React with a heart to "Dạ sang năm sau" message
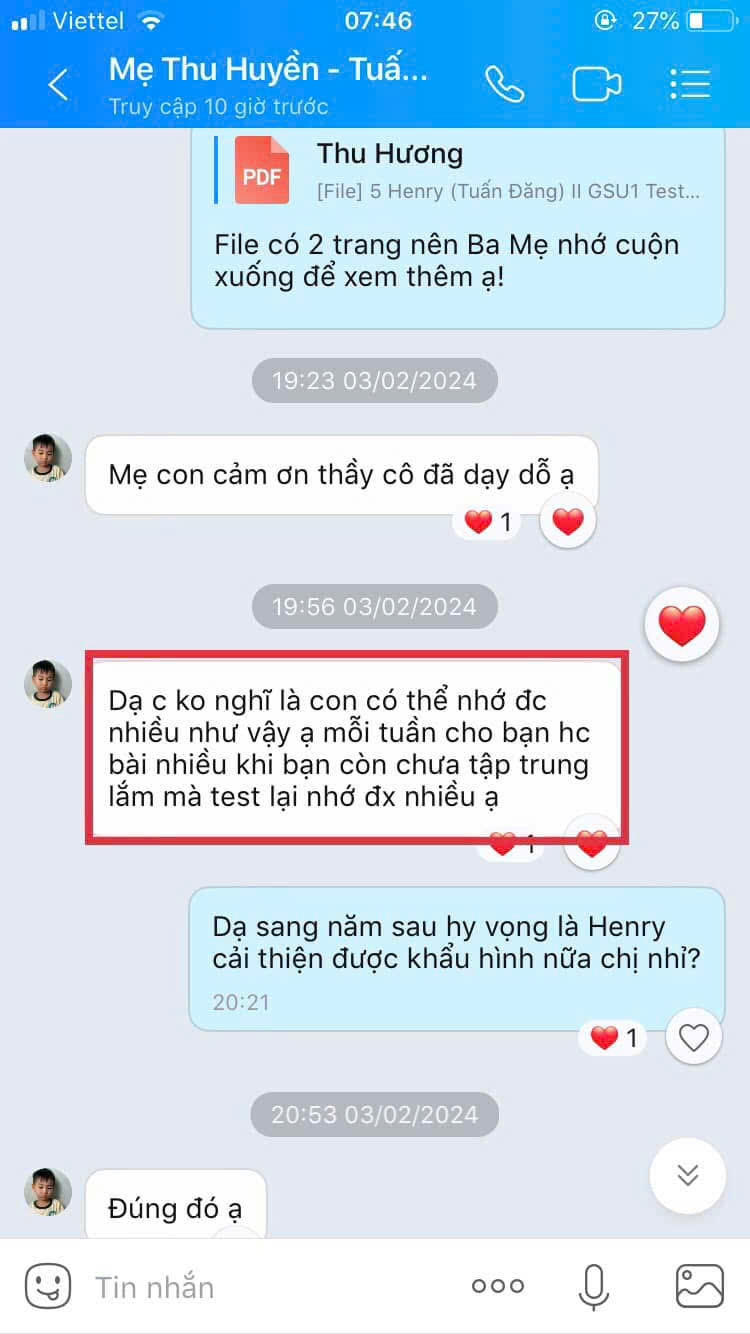750x1334 pixels. pyautogui.click(x=693, y=1038)
